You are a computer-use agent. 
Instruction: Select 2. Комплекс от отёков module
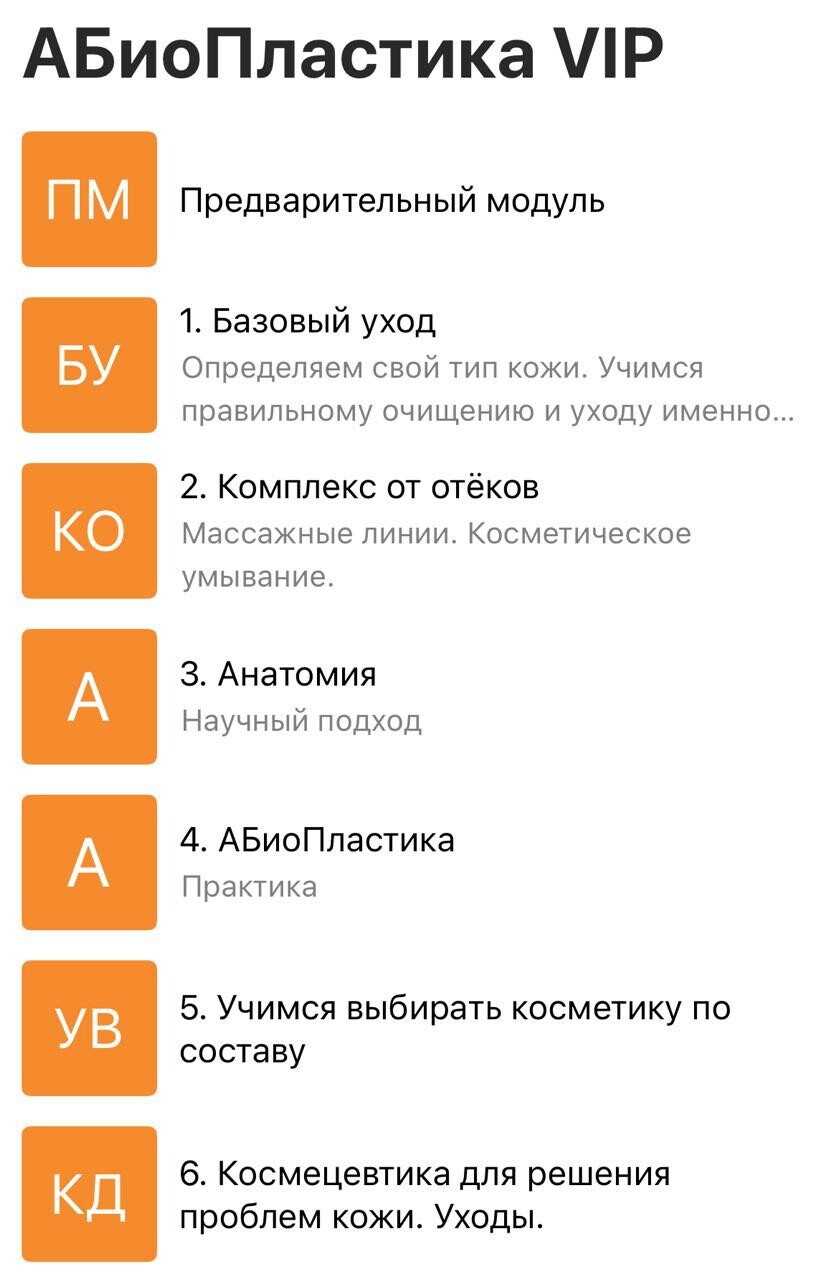(359, 488)
